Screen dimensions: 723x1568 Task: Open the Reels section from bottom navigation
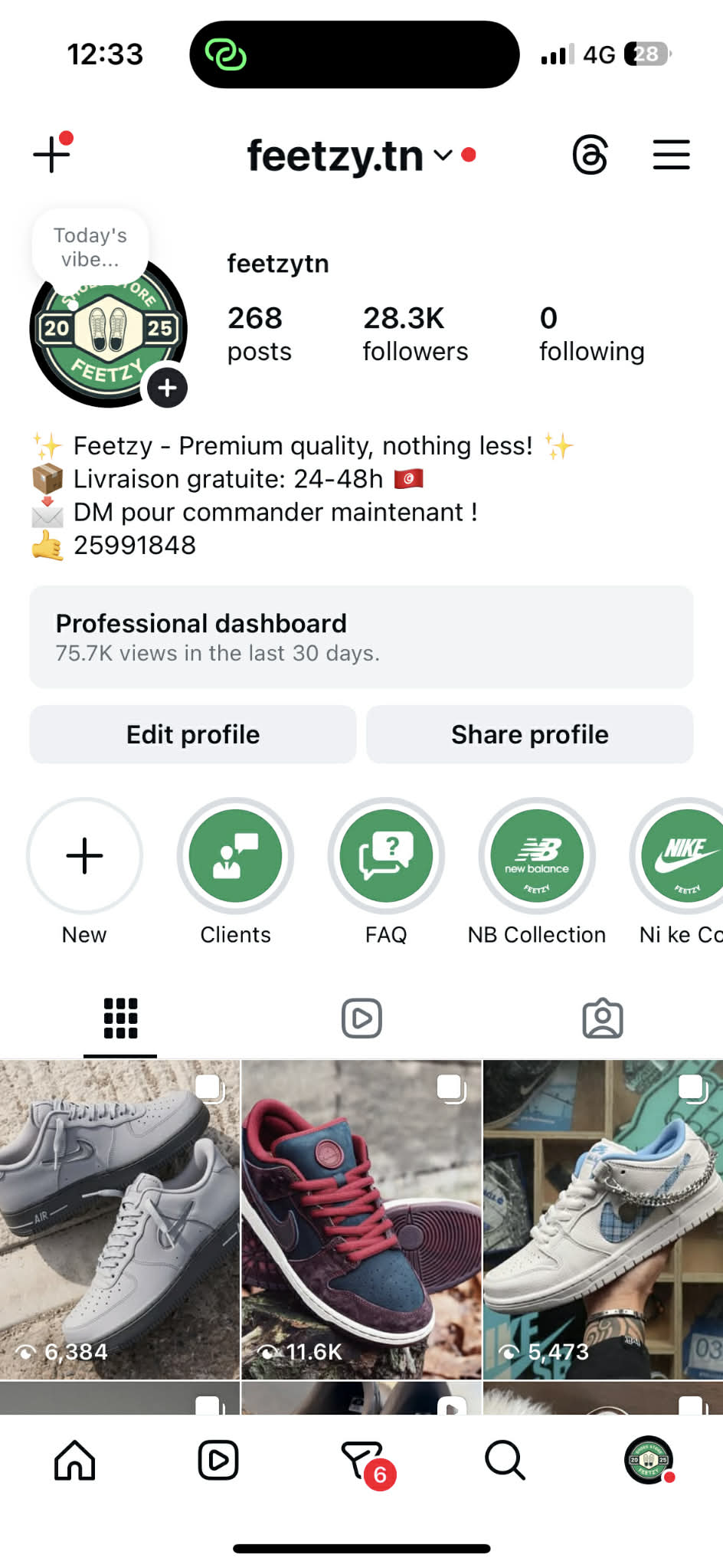[218, 1461]
